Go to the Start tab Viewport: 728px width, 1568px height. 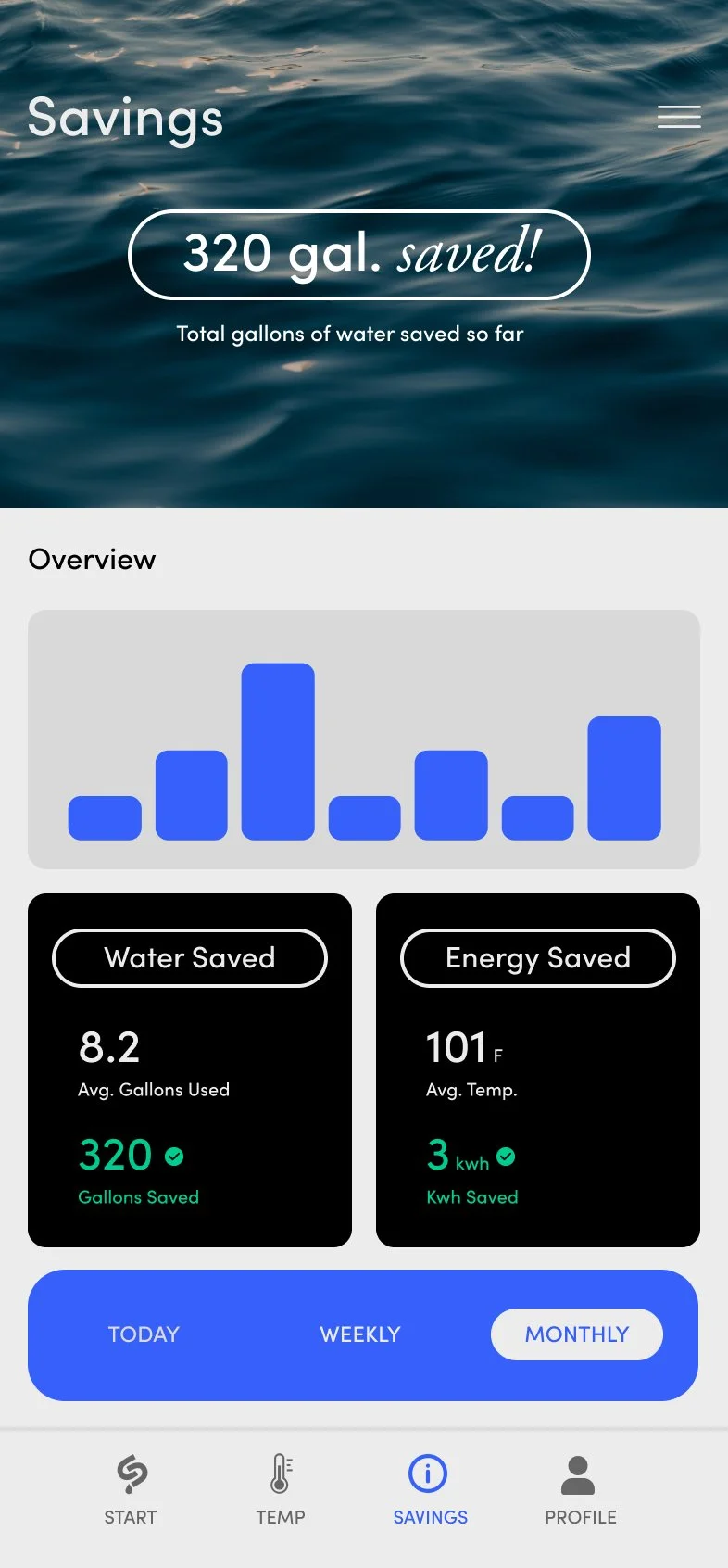[x=131, y=1489]
